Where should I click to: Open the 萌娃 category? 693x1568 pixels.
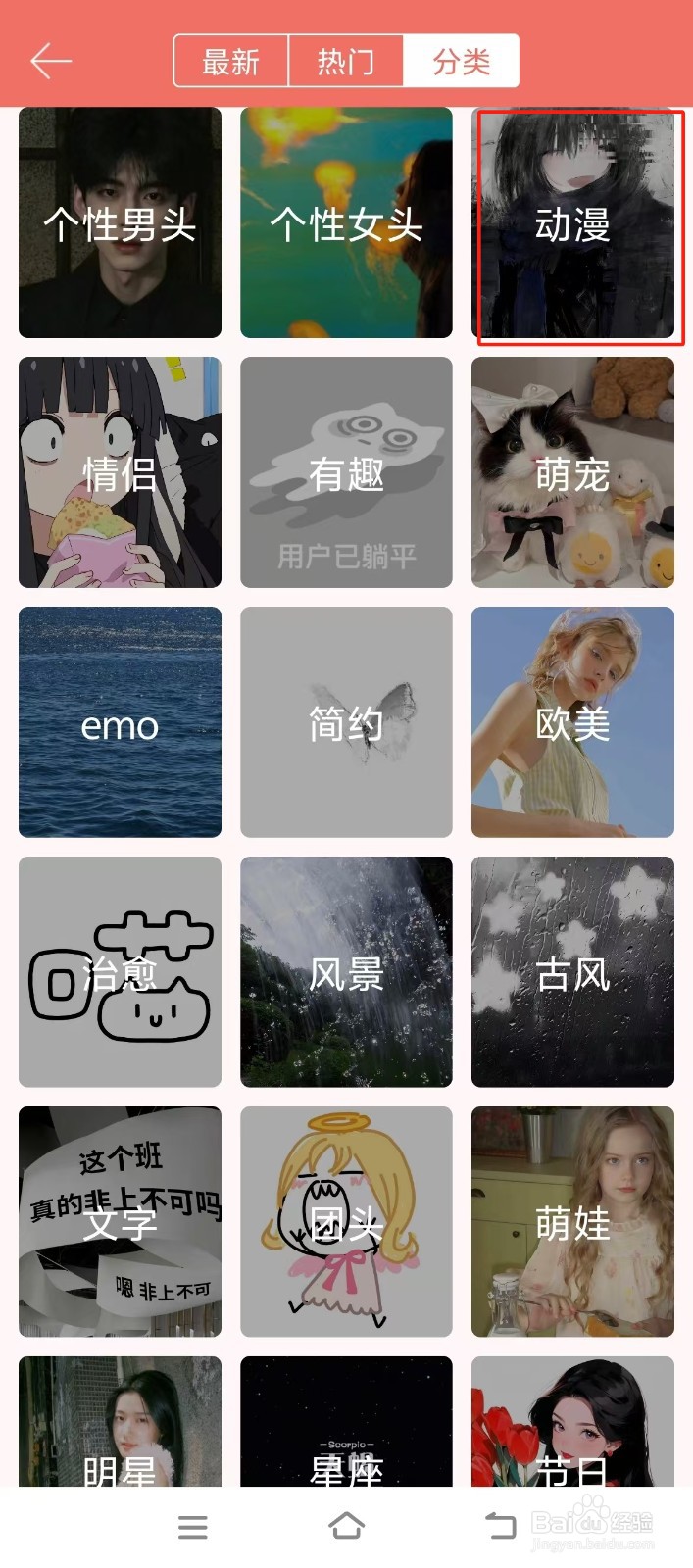[572, 1222]
